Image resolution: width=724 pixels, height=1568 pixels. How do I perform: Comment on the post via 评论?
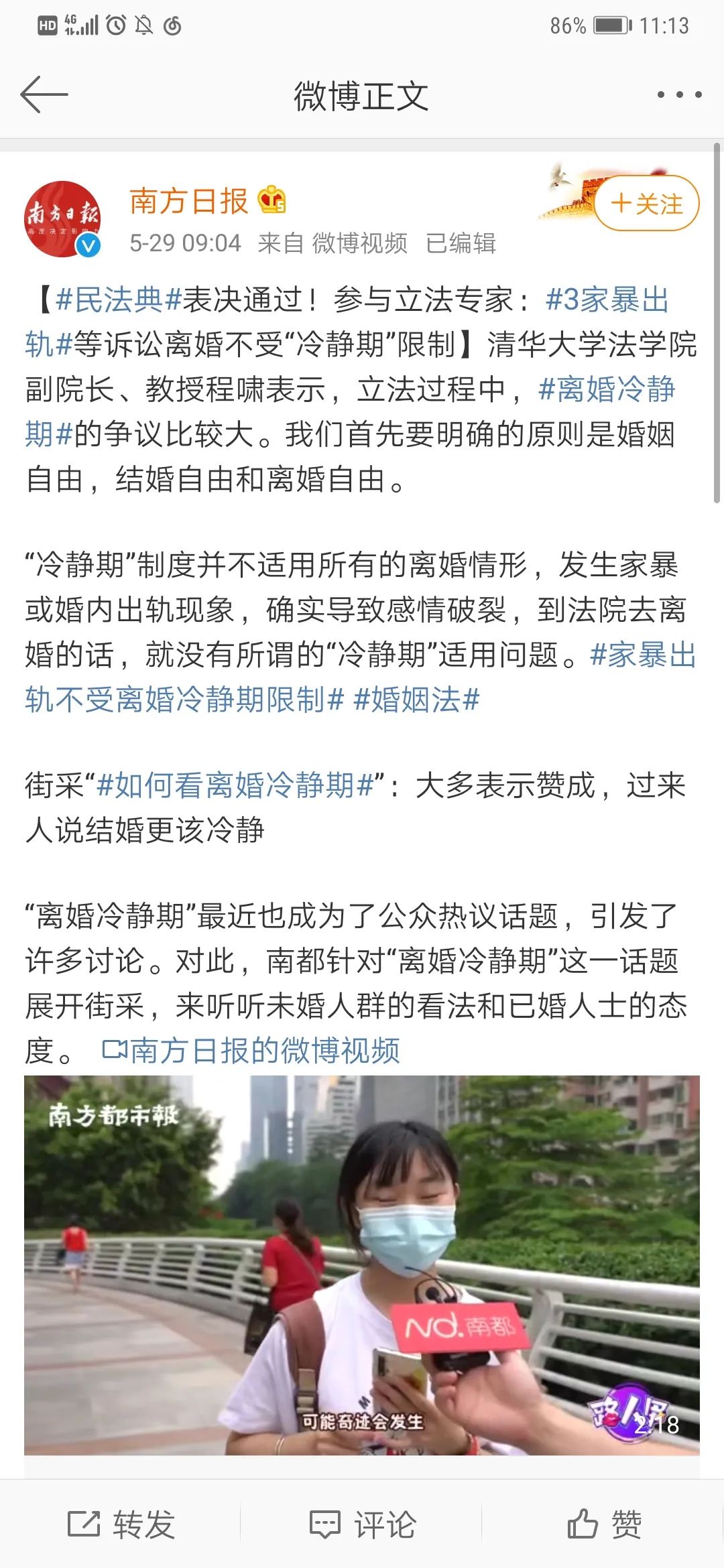click(x=363, y=1524)
